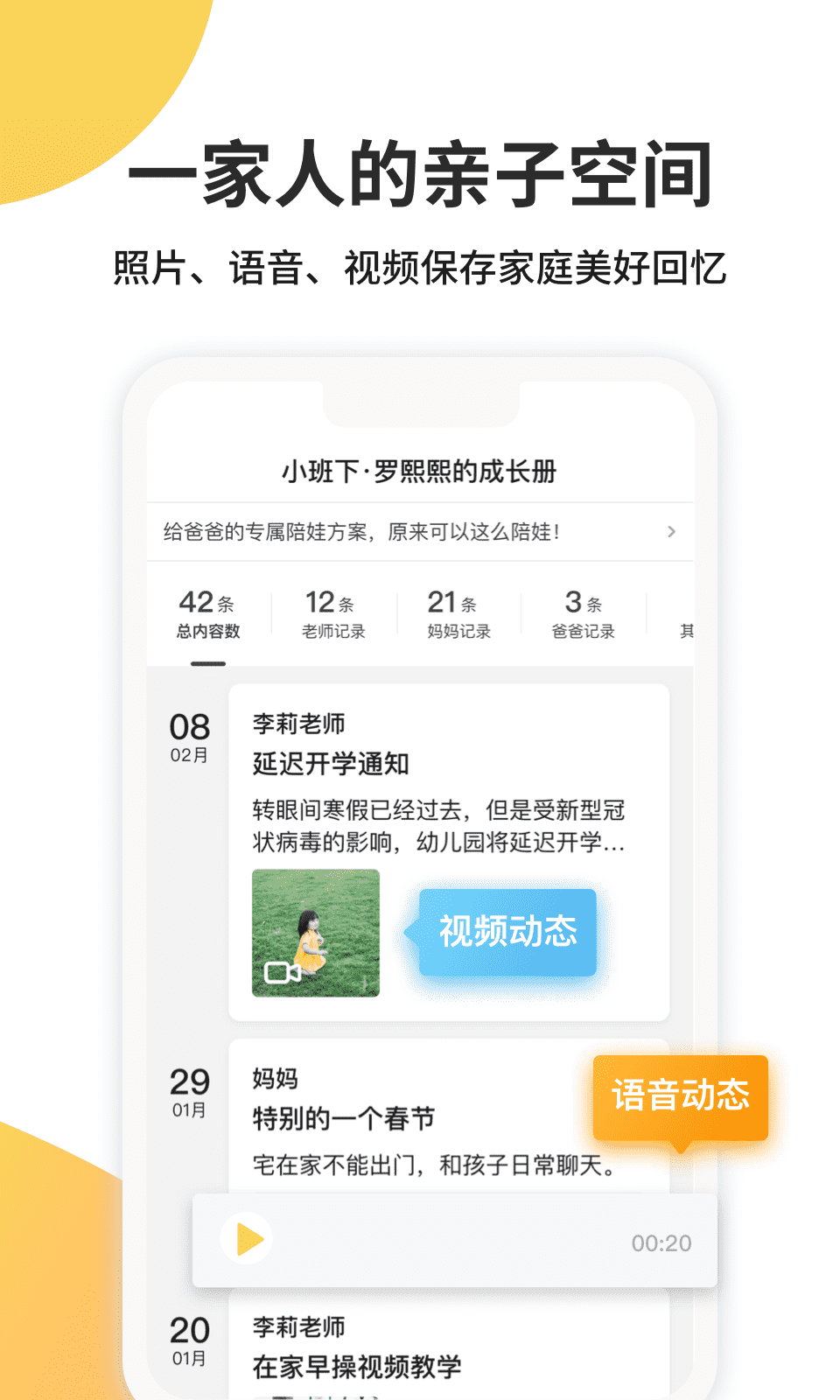Click the yellow circle play icon
The width and height of the screenshot is (840, 1400).
(246, 1239)
